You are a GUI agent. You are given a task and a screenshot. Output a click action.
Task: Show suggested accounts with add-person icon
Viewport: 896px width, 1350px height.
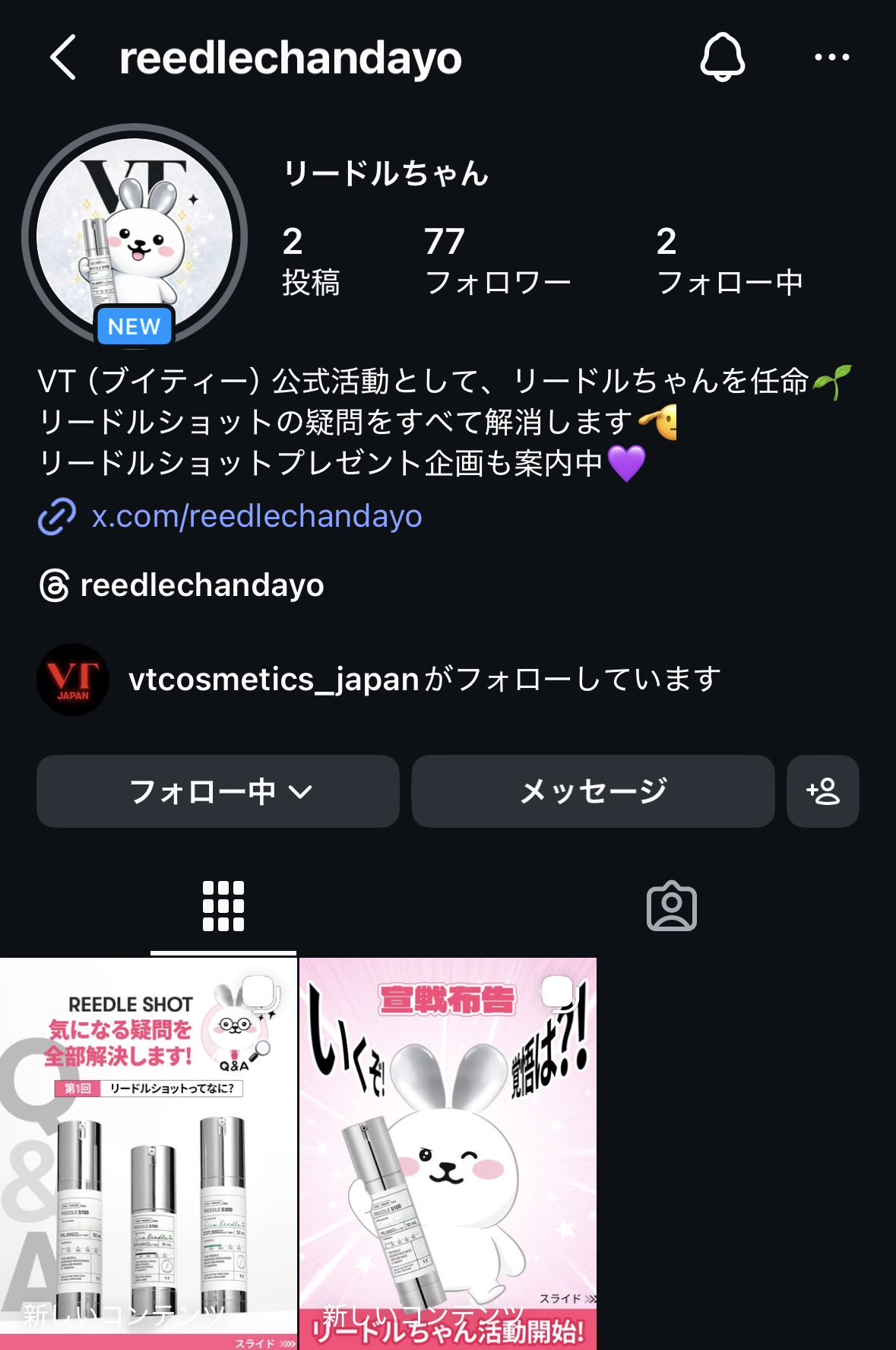823,791
